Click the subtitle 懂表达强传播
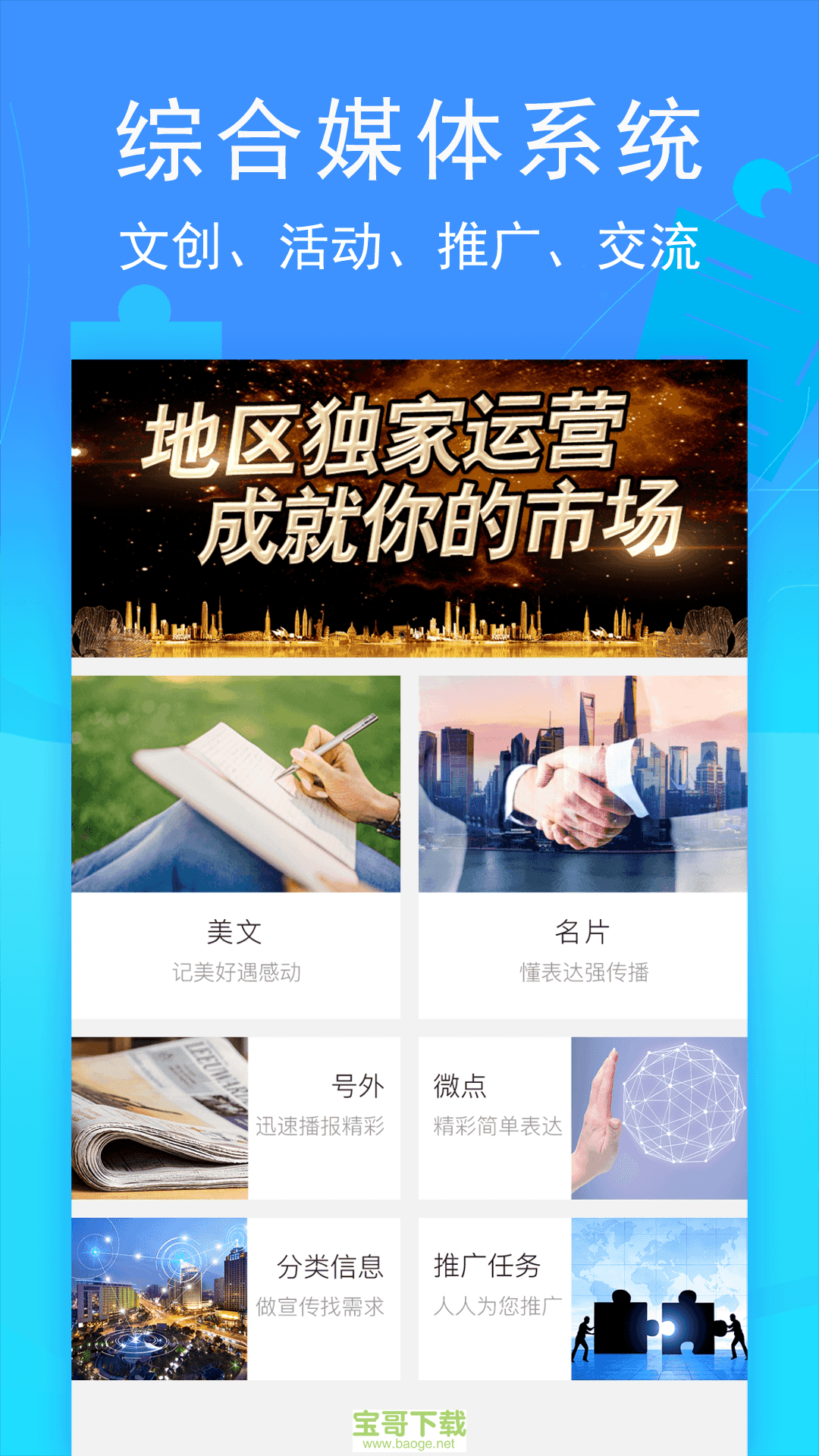 click(x=584, y=971)
